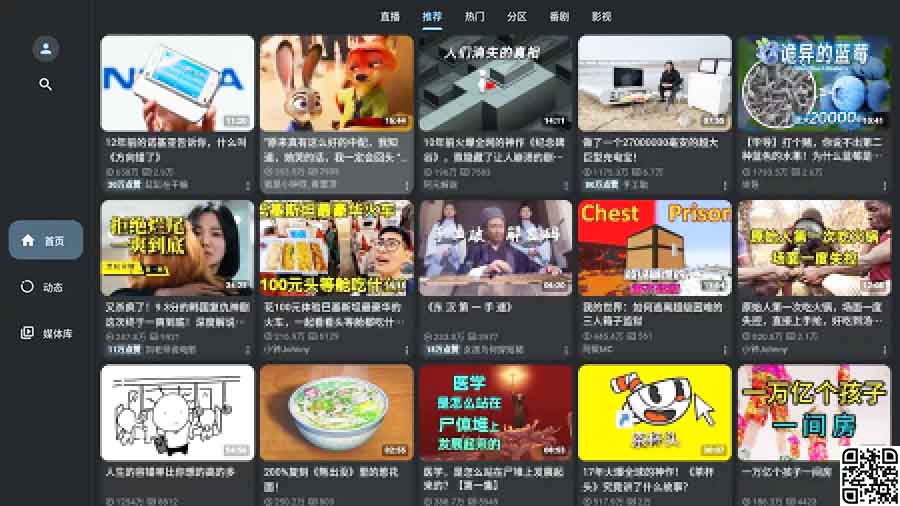Open the 一万亿个孩子一间房 video
The width and height of the screenshot is (900, 506).
813,411
